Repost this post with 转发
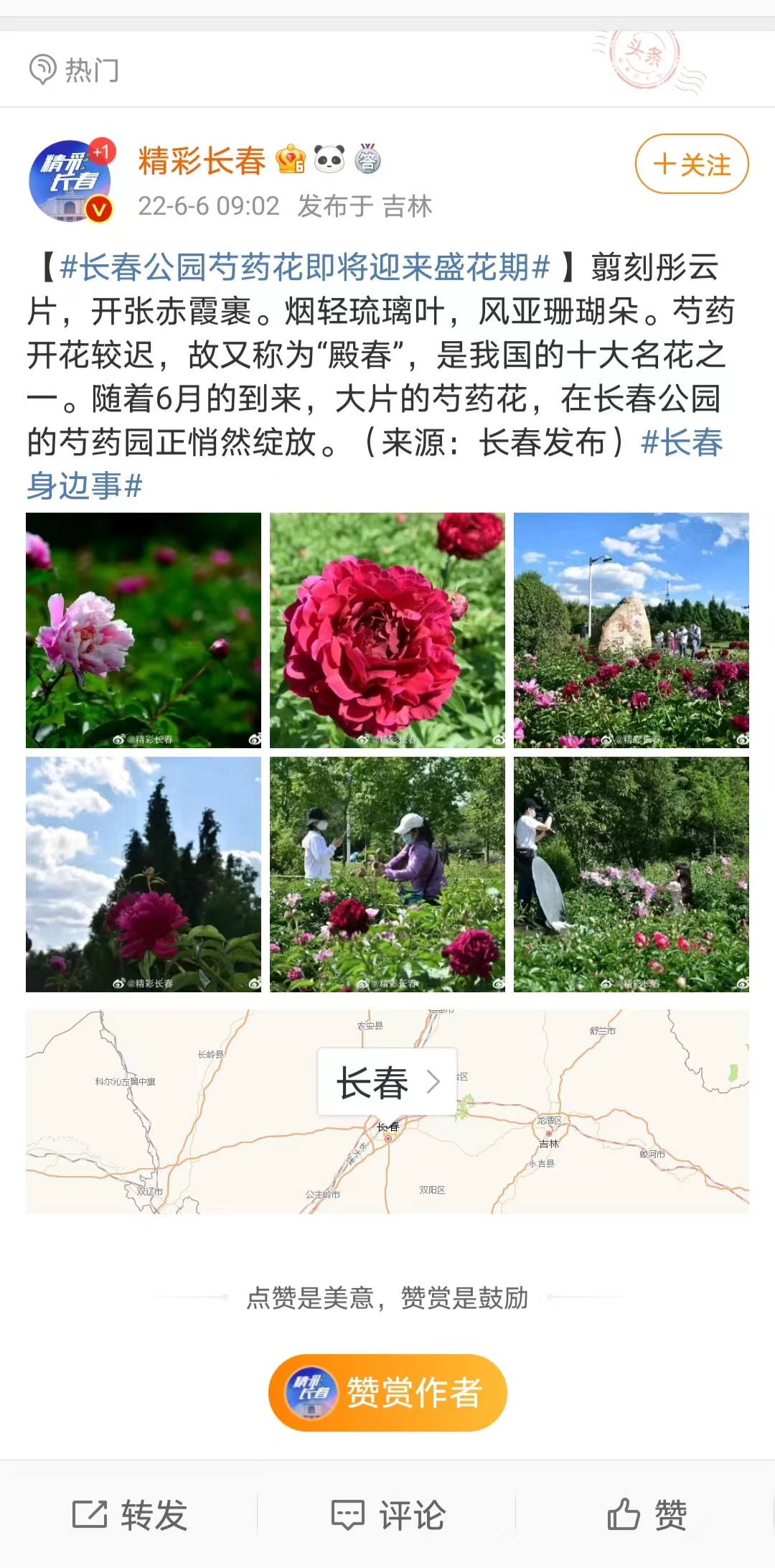The width and height of the screenshot is (775, 1568). point(130,1515)
